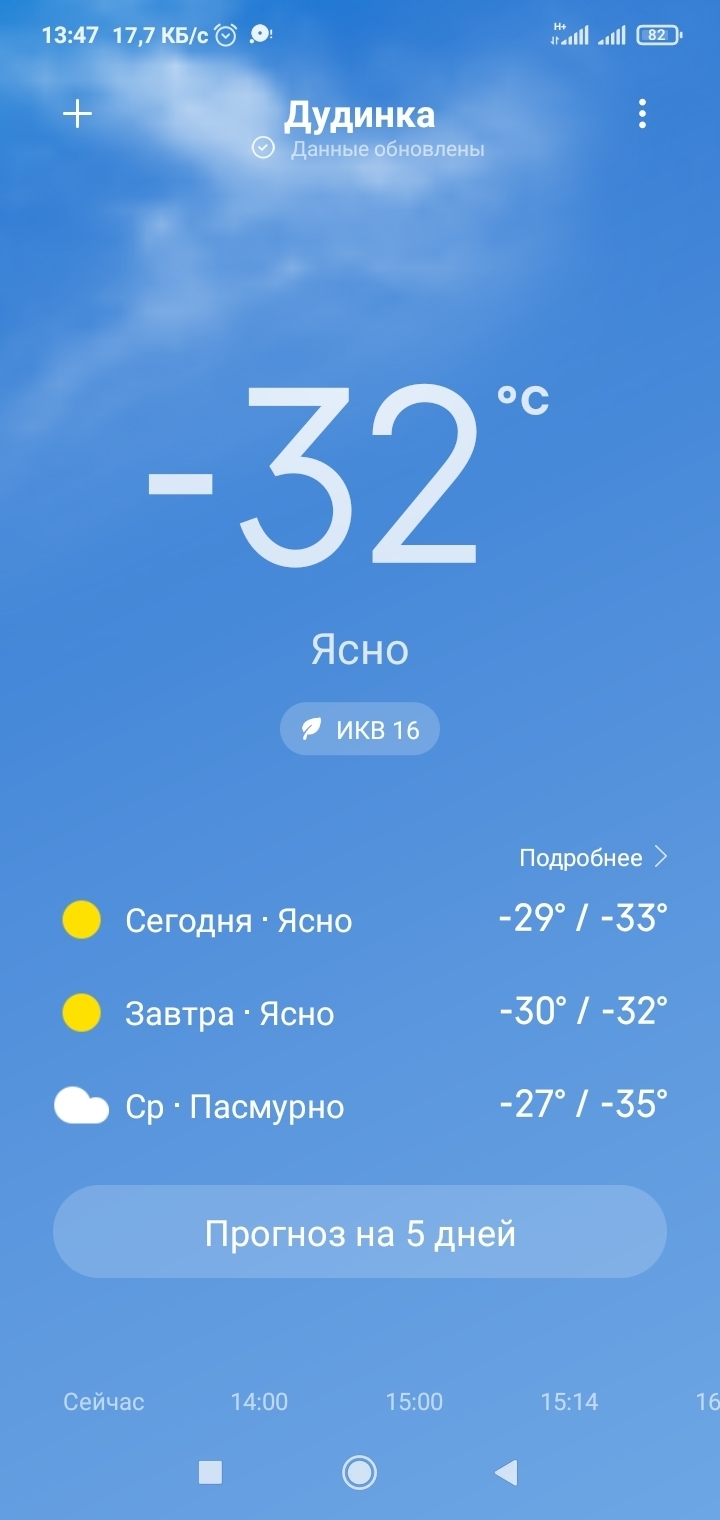Open today's forecast row Сегодня
Image resolution: width=720 pixels, height=1520 pixels.
[360, 919]
